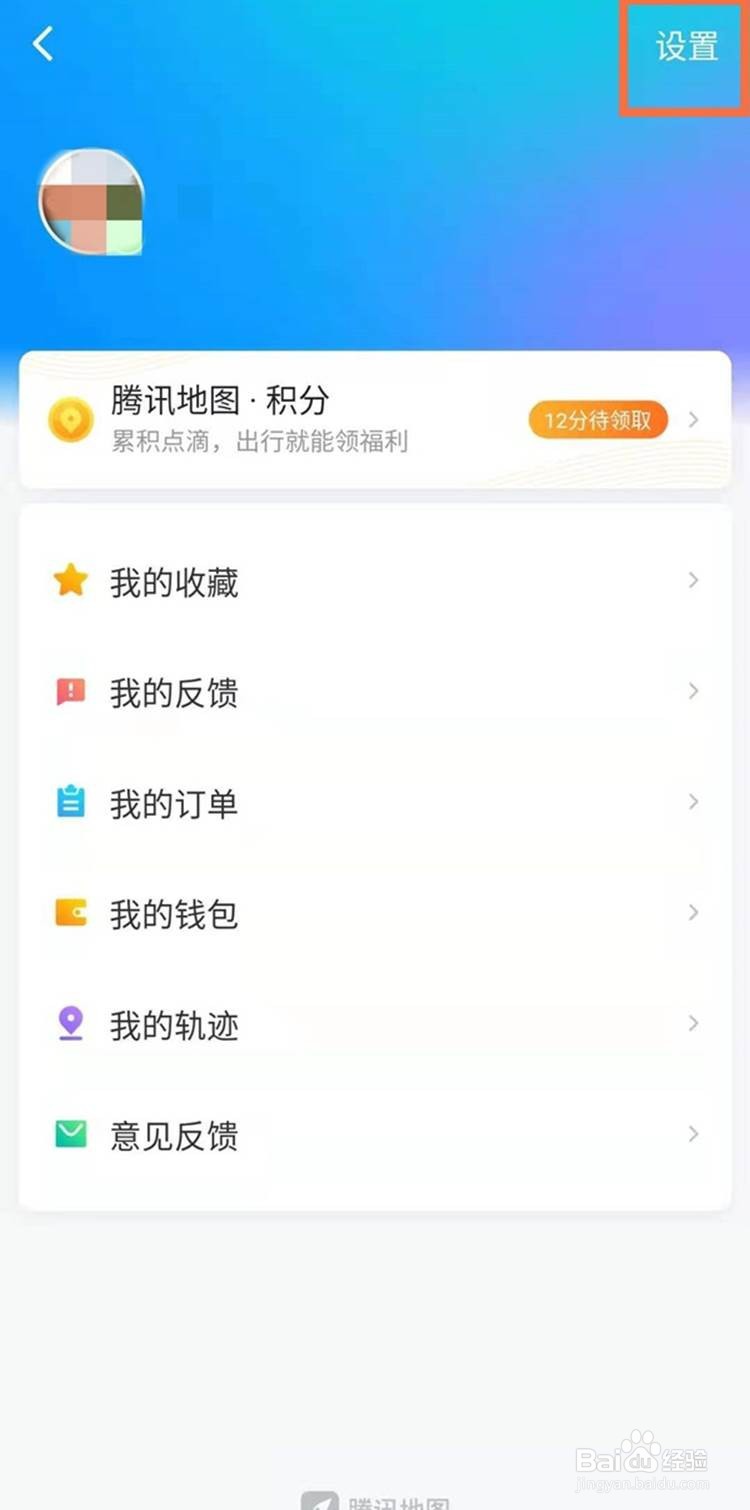Tap the profile avatar
The image size is (750, 1510).
pyautogui.click(x=91, y=202)
